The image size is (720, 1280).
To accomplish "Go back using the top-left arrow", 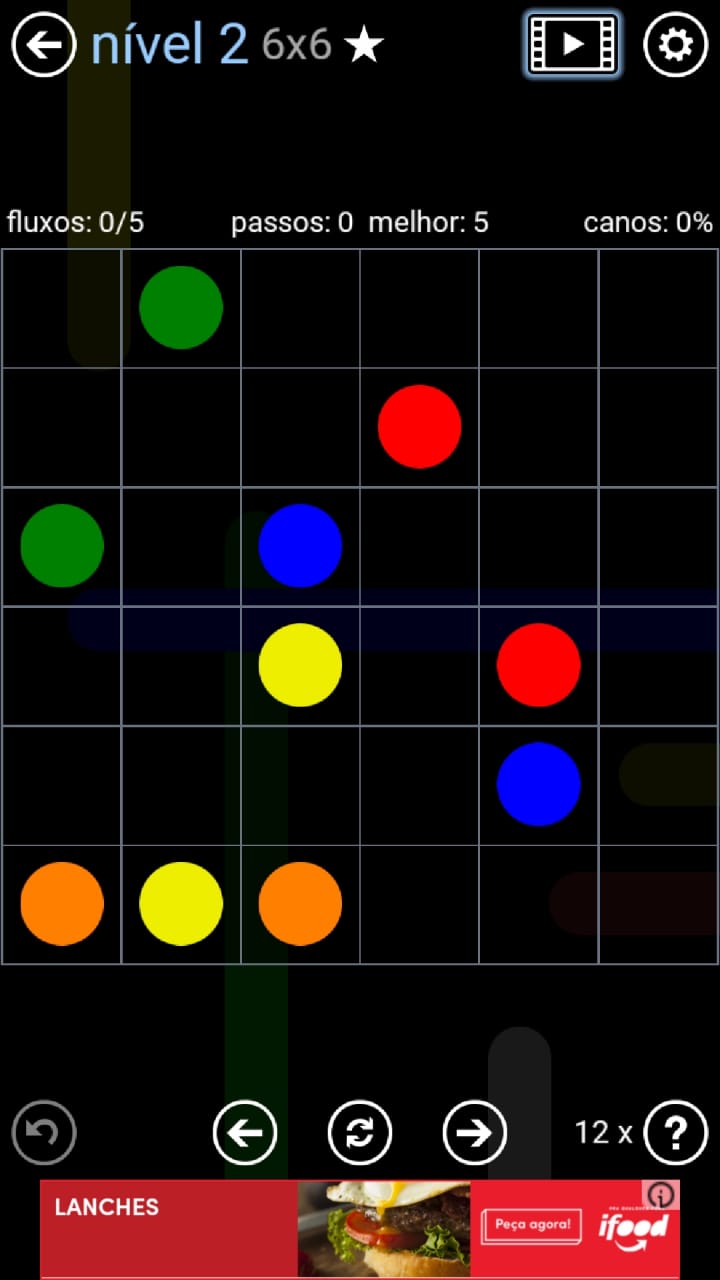I will pos(44,45).
